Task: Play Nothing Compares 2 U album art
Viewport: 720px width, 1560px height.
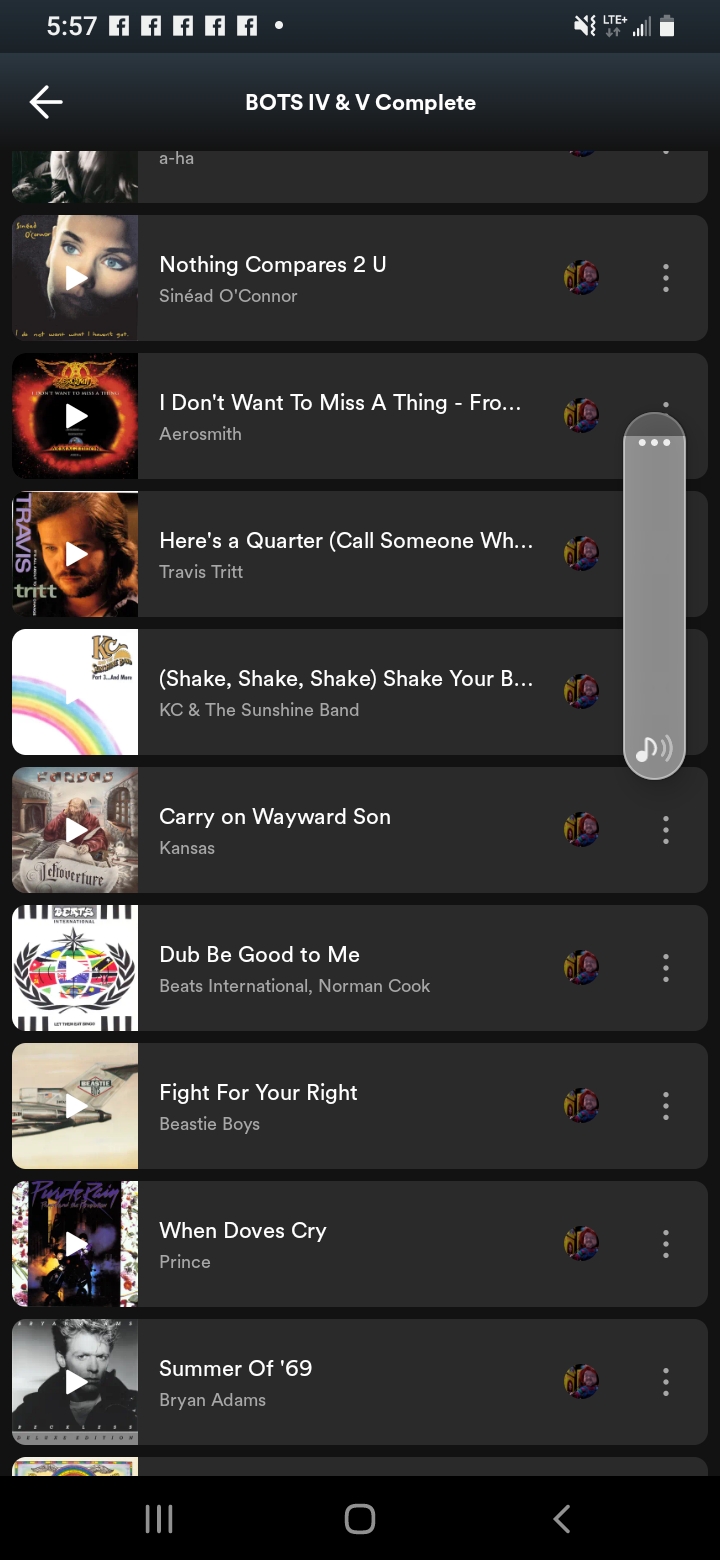Action: [75, 278]
